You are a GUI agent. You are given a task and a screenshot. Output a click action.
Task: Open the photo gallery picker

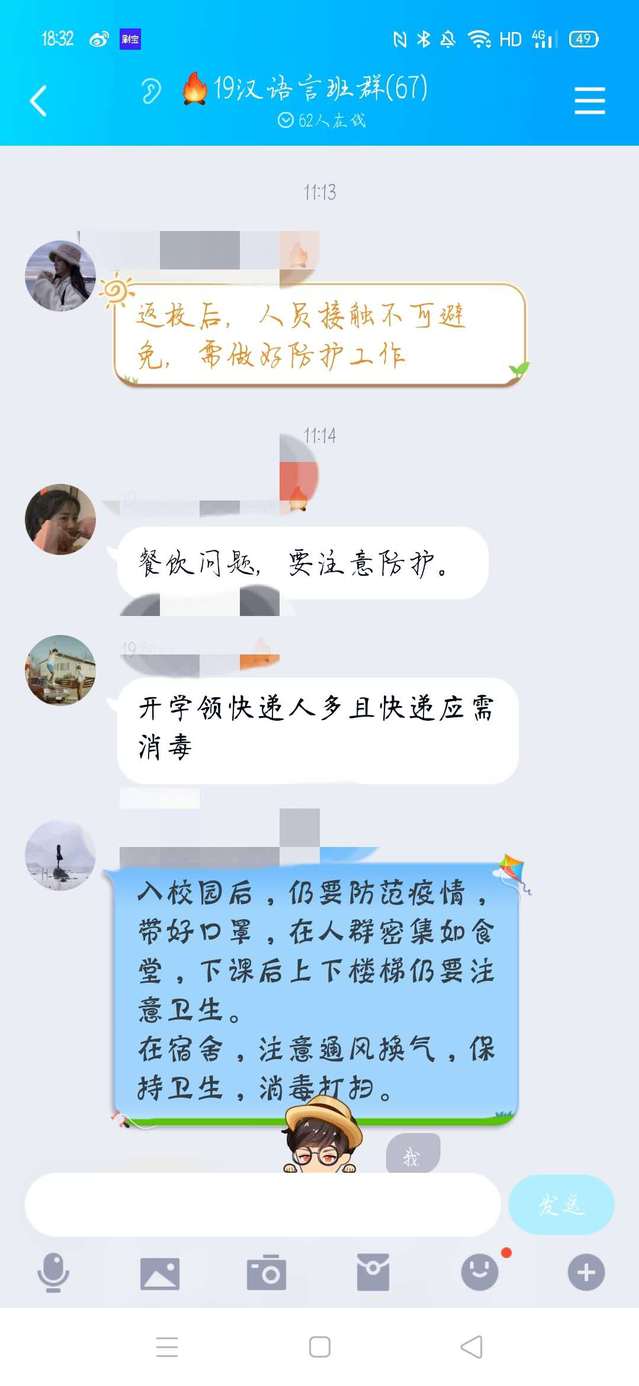pos(160,1273)
